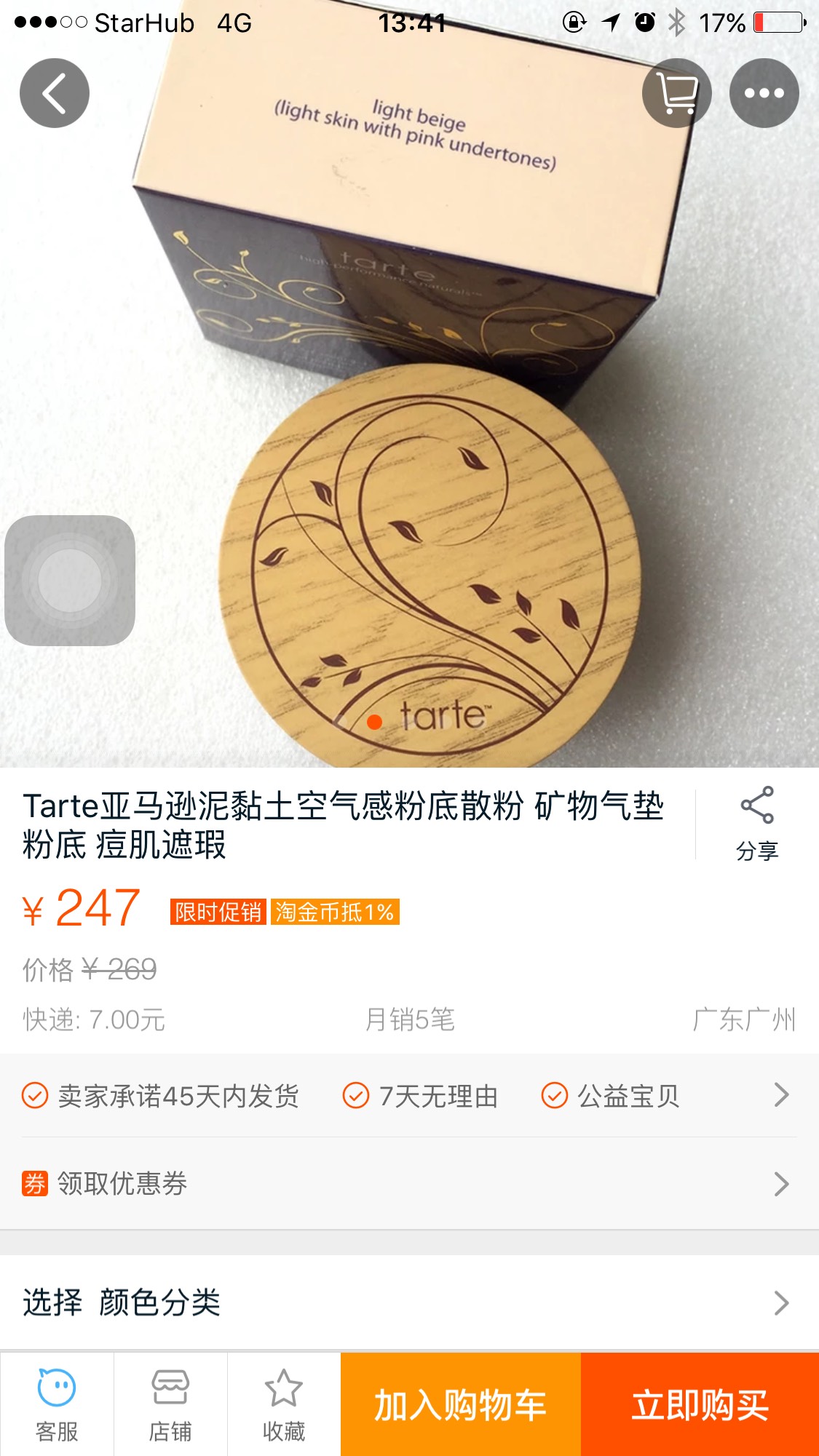Add the item to favorites (收藏)
The width and height of the screenshot is (819, 1456).
coord(284,1404)
